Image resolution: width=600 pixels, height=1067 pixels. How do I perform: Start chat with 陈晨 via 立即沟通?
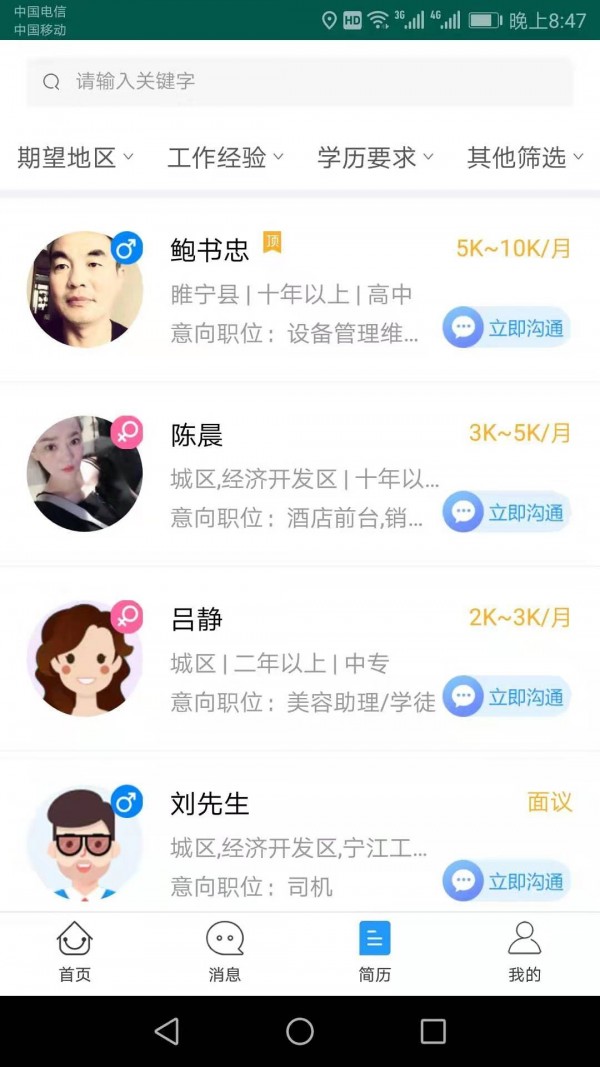[507, 512]
